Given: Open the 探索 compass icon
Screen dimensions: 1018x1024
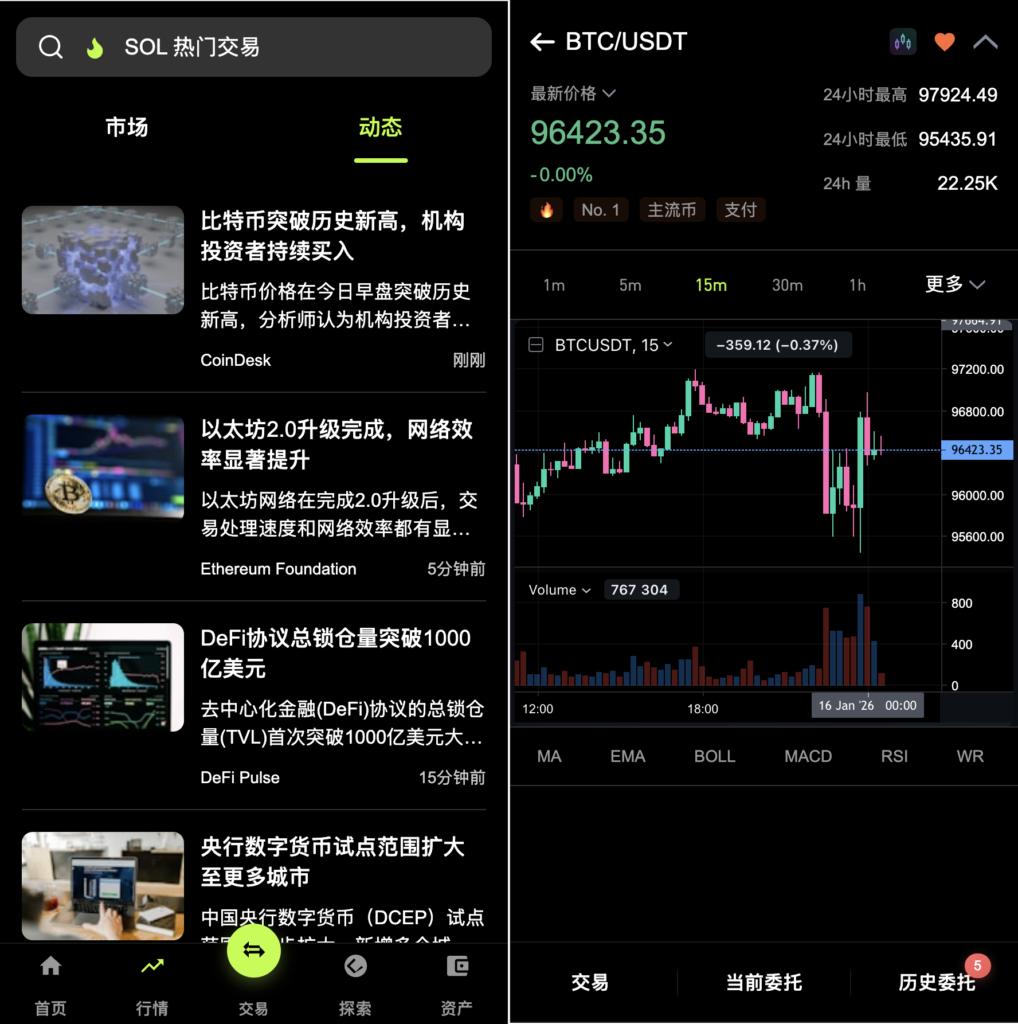Looking at the screenshot, I should [355, 967].
